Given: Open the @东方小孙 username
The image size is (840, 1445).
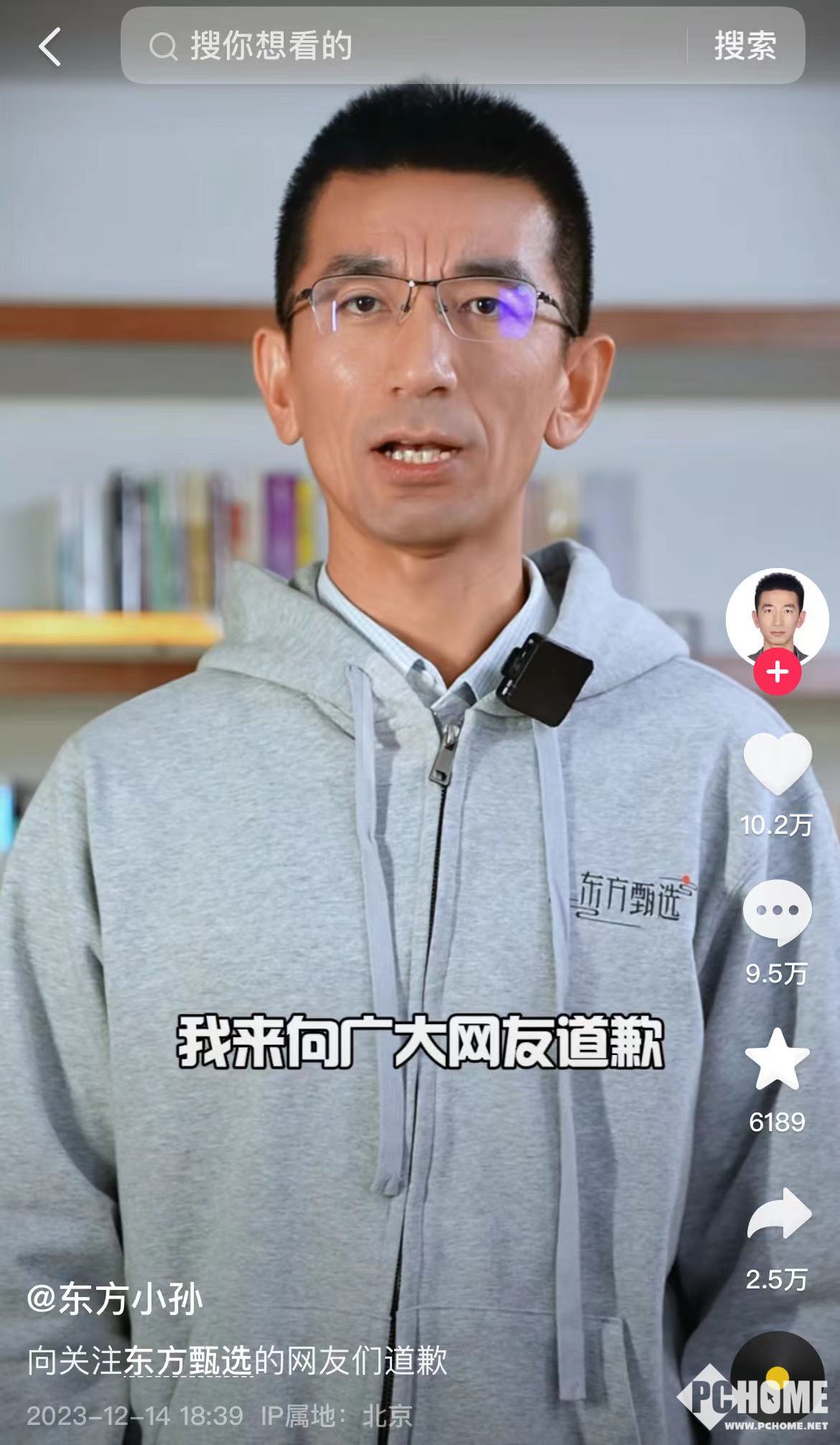Looking at the screenshot, I should click(x=115, y=1300).
